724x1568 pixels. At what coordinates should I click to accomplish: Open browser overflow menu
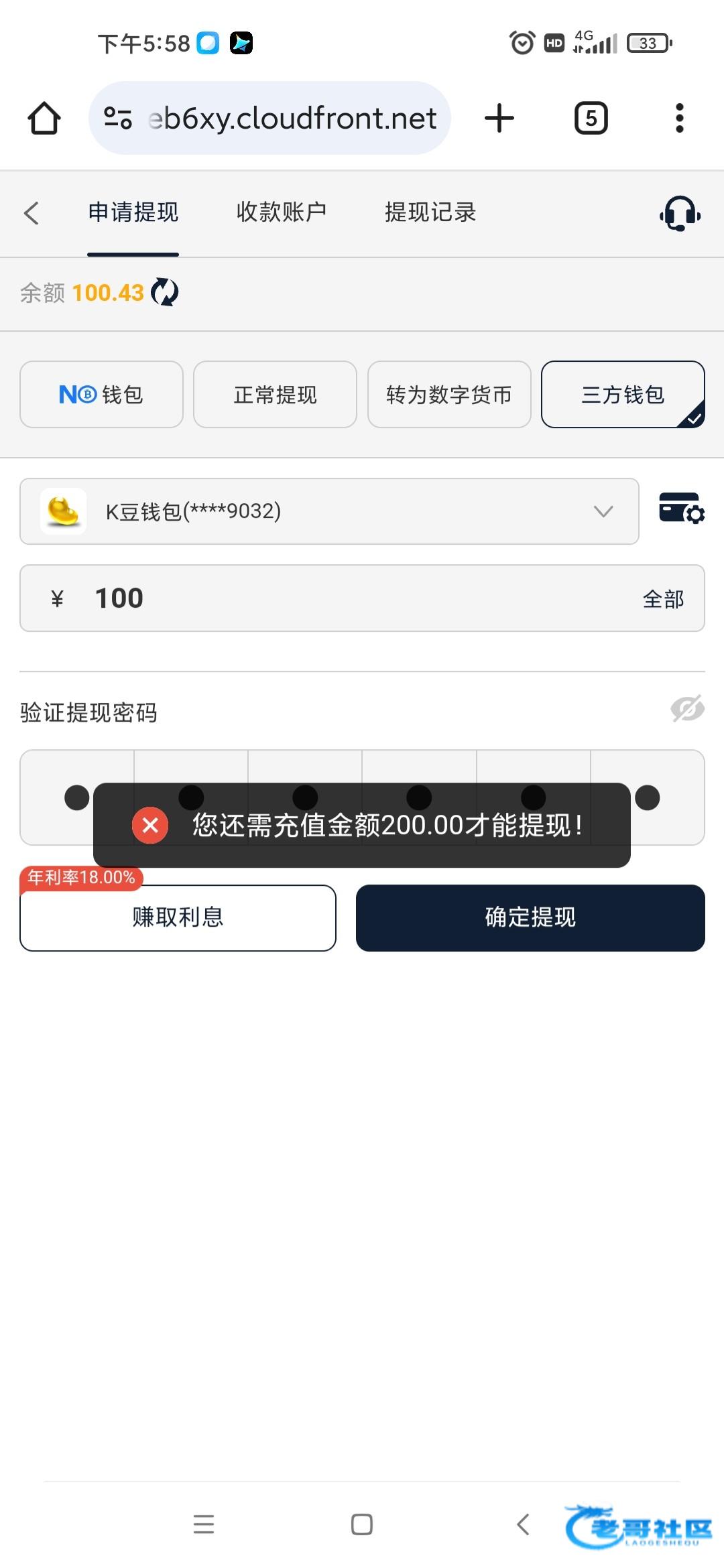click(679, 118)
